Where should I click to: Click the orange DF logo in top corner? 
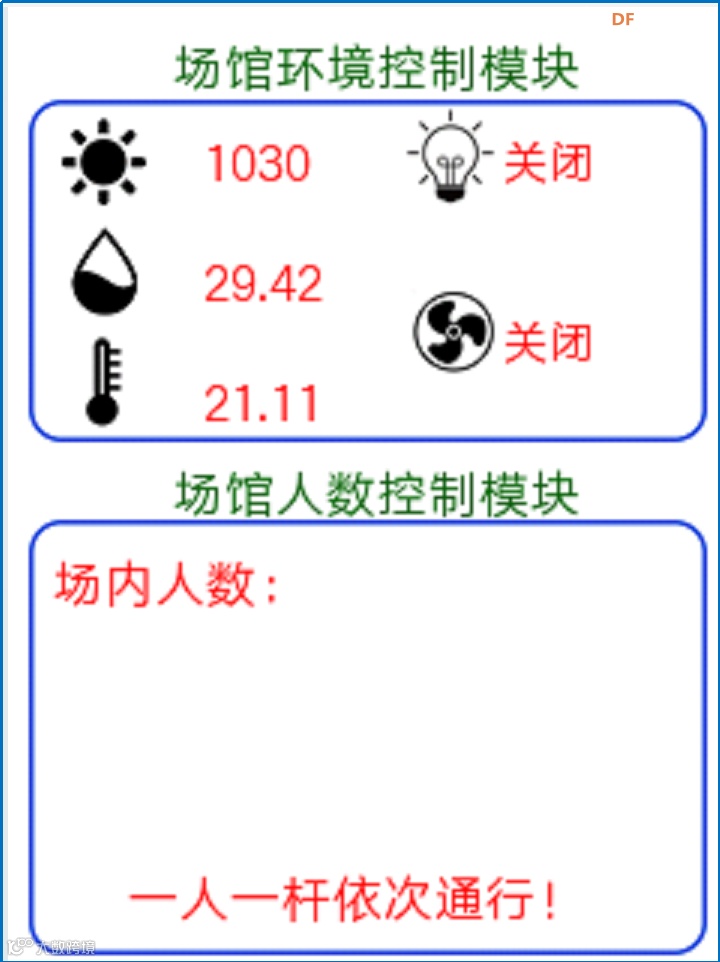pyautogui.click(x=622, y=18)
